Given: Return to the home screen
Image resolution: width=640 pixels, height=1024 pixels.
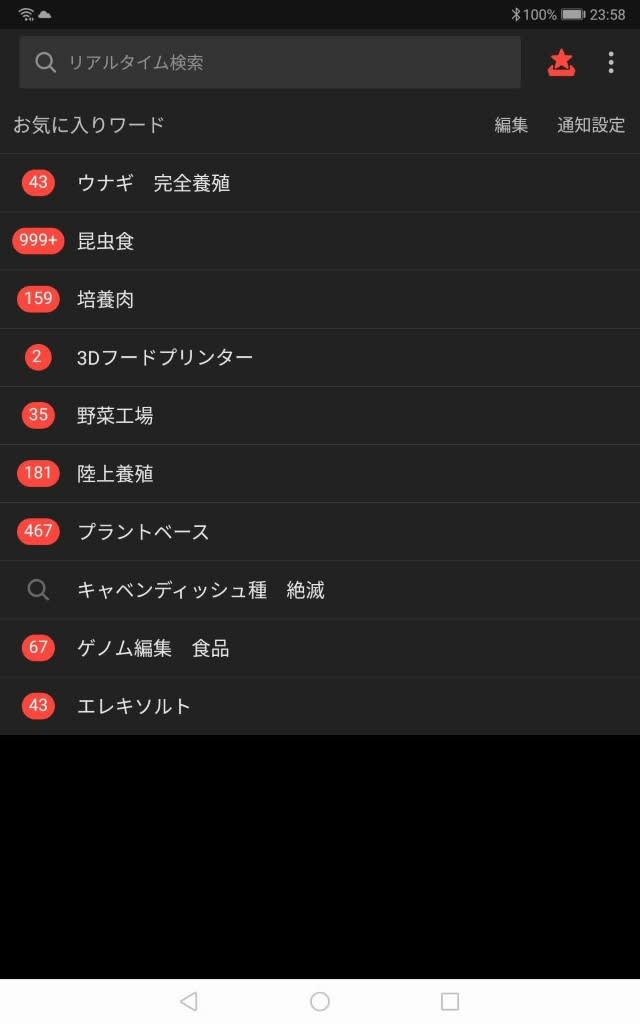Looking at the screenshot, I should click(320, 1001).
